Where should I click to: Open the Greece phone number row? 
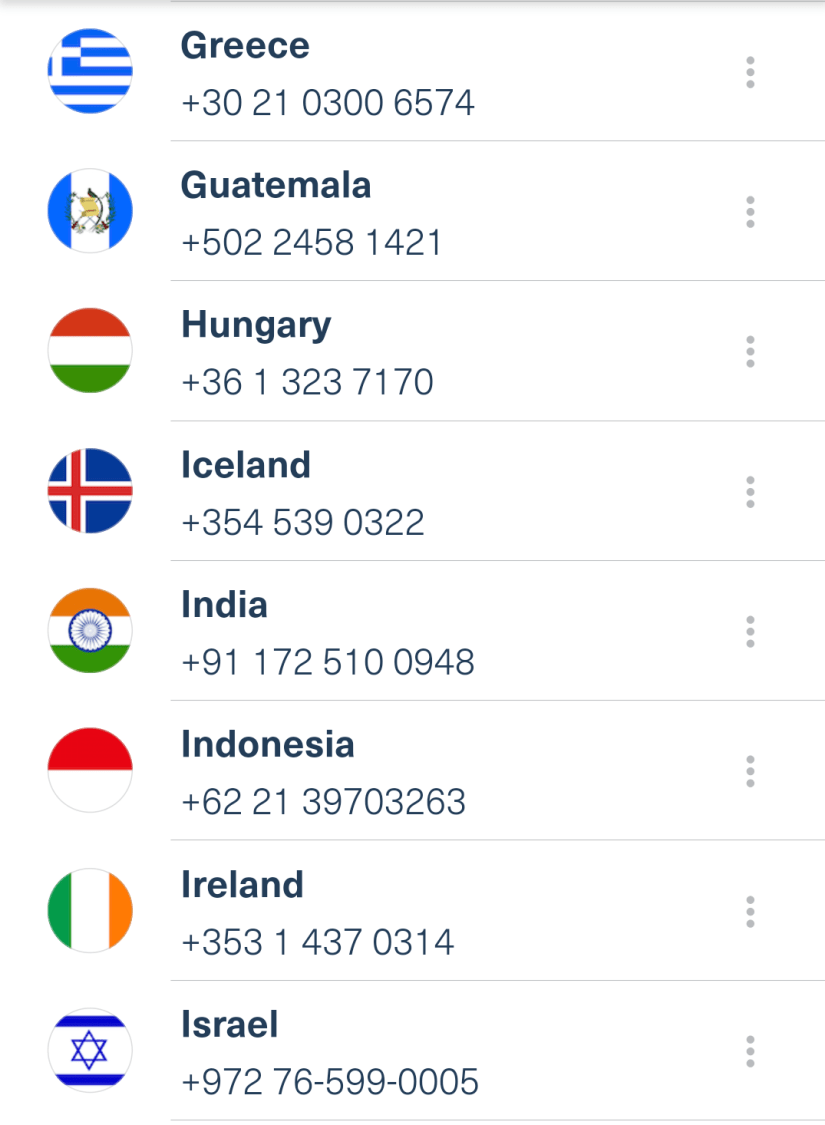click(400, 73)
